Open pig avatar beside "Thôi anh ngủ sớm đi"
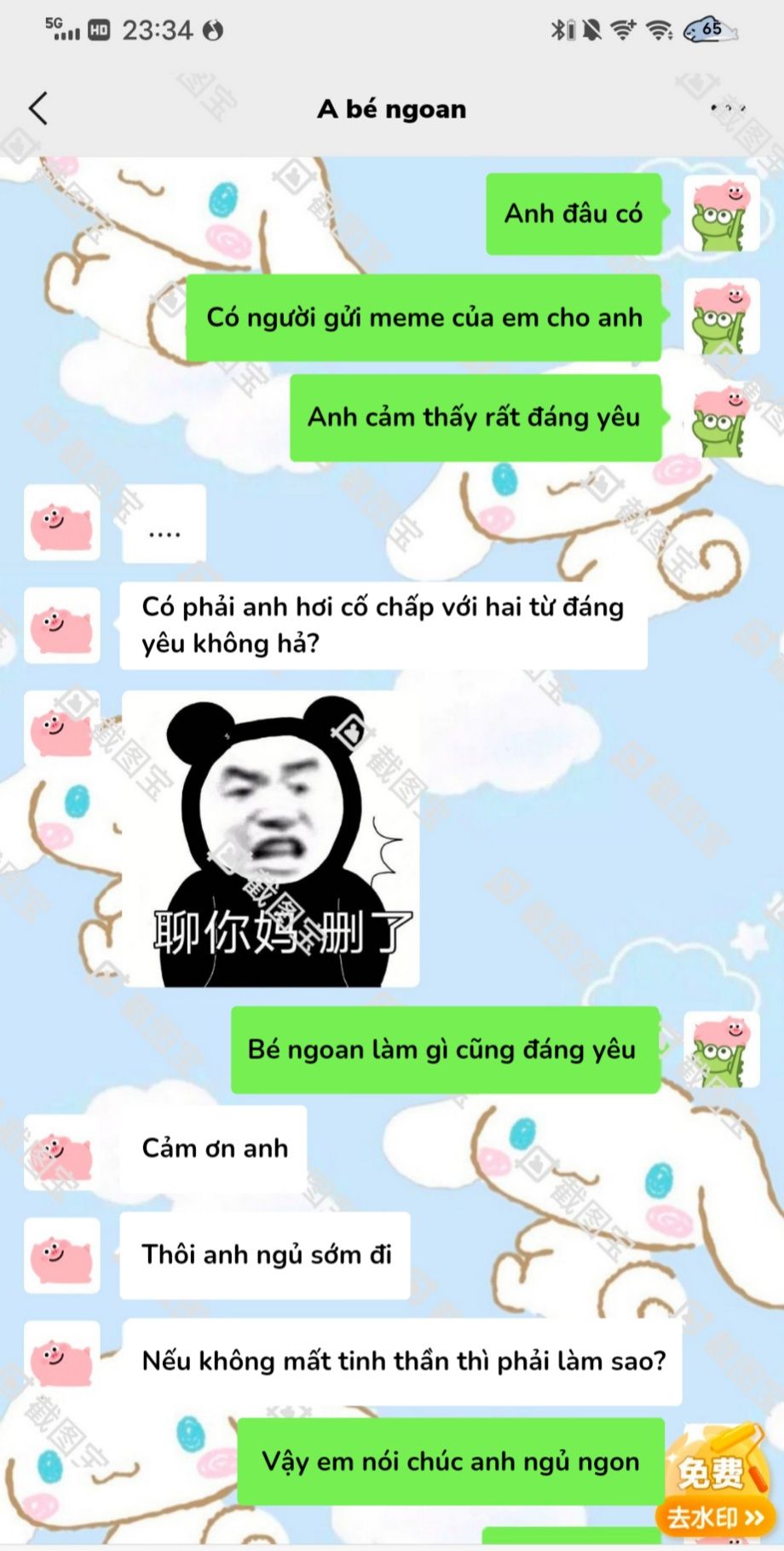This screenshot has width=784, height=1551. coord(61,1255)
